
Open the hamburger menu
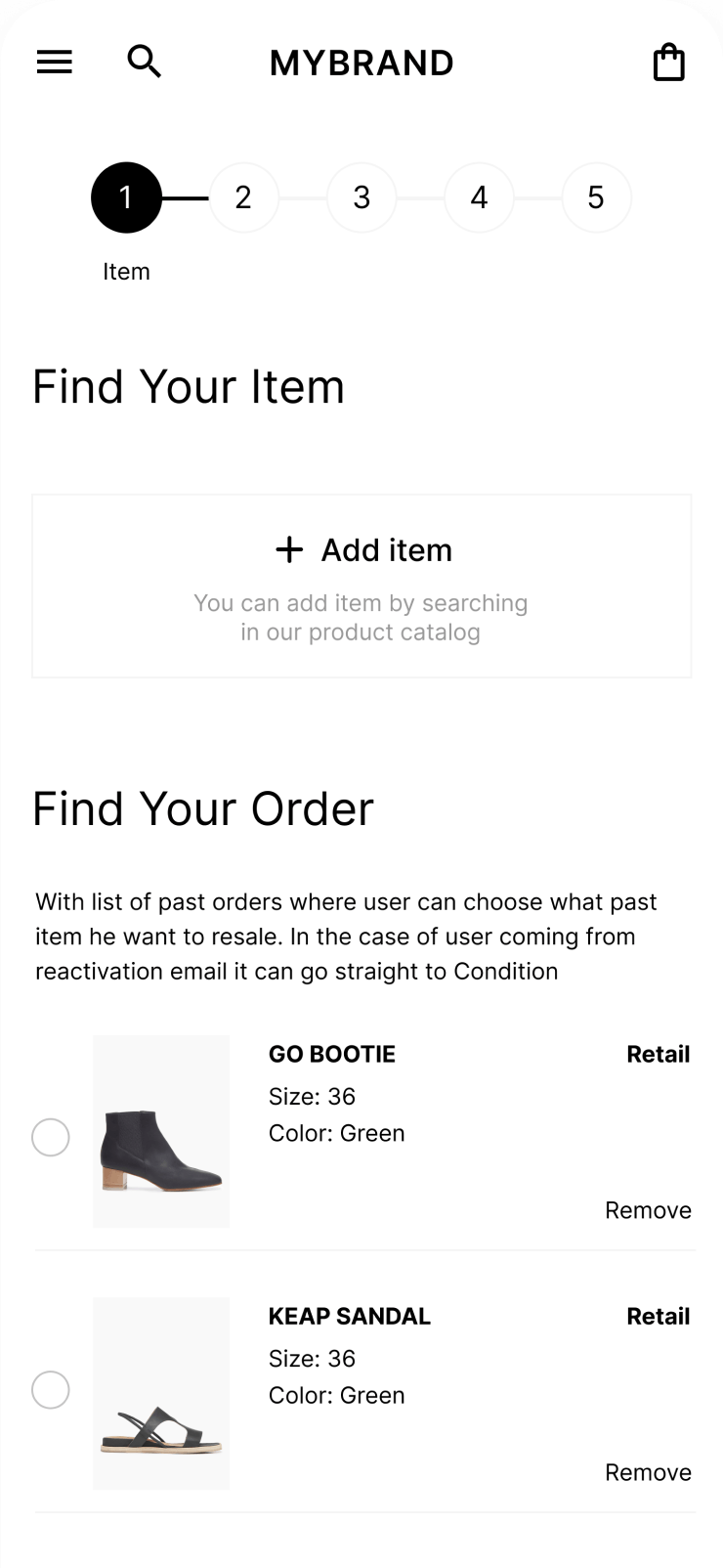coord(55,63)
